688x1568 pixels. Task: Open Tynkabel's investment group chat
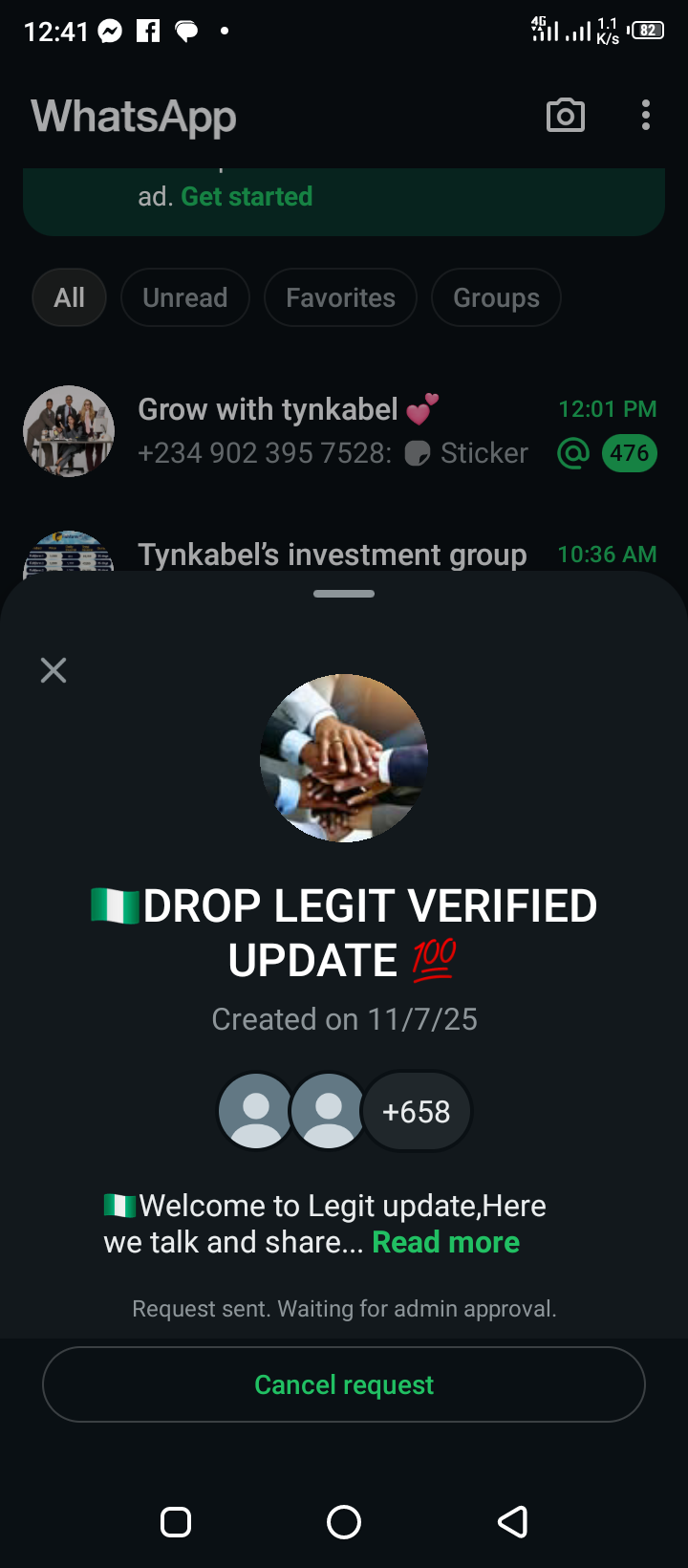(332, 555)
